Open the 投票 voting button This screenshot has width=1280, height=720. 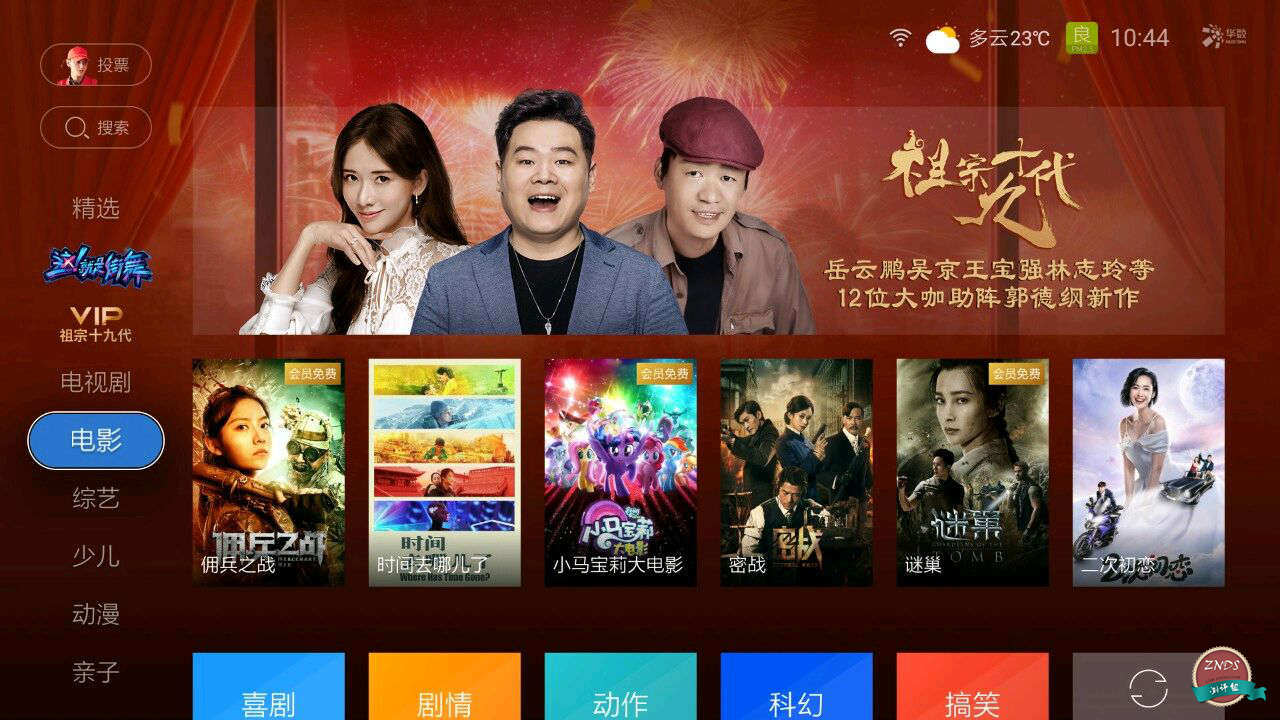(x=96, y=65)
